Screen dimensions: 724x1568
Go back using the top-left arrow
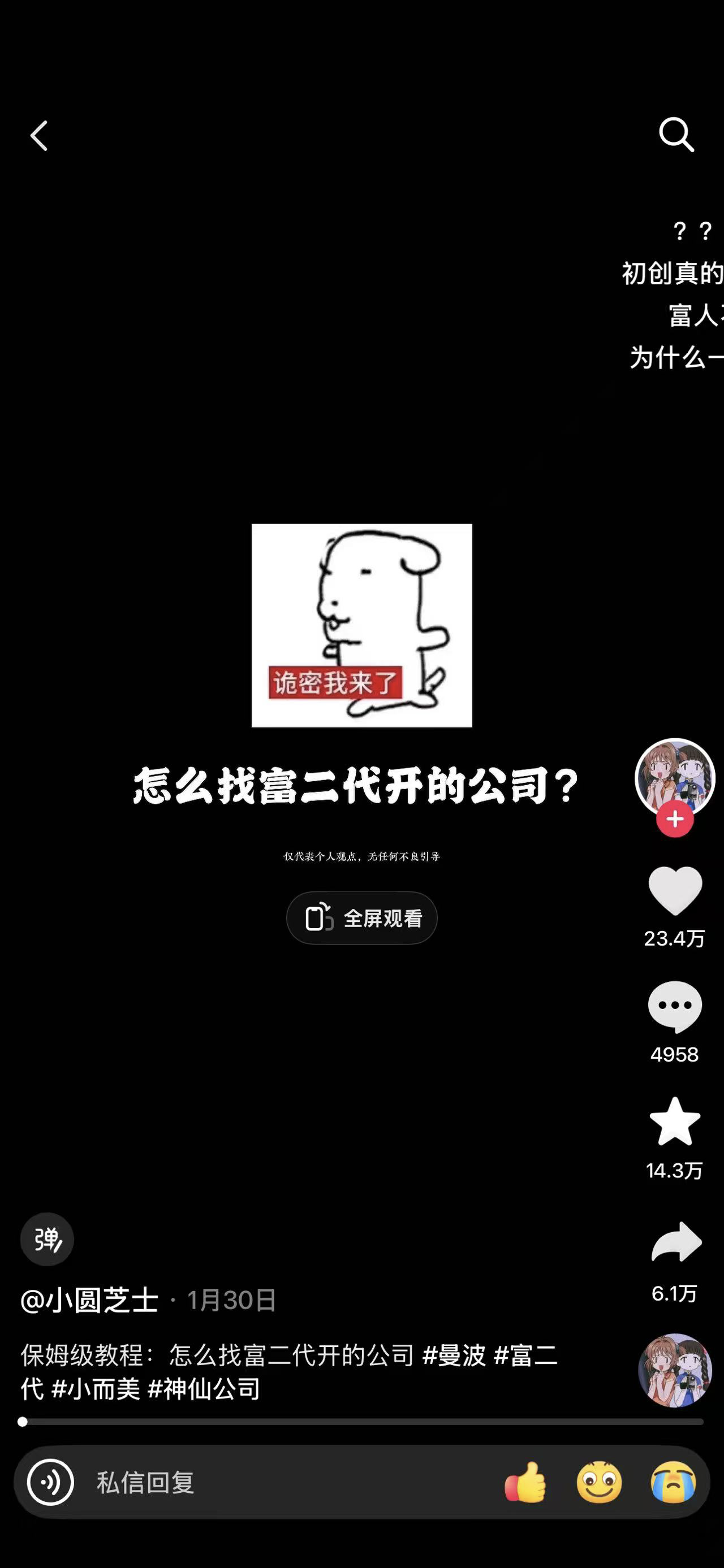[39, 135]
